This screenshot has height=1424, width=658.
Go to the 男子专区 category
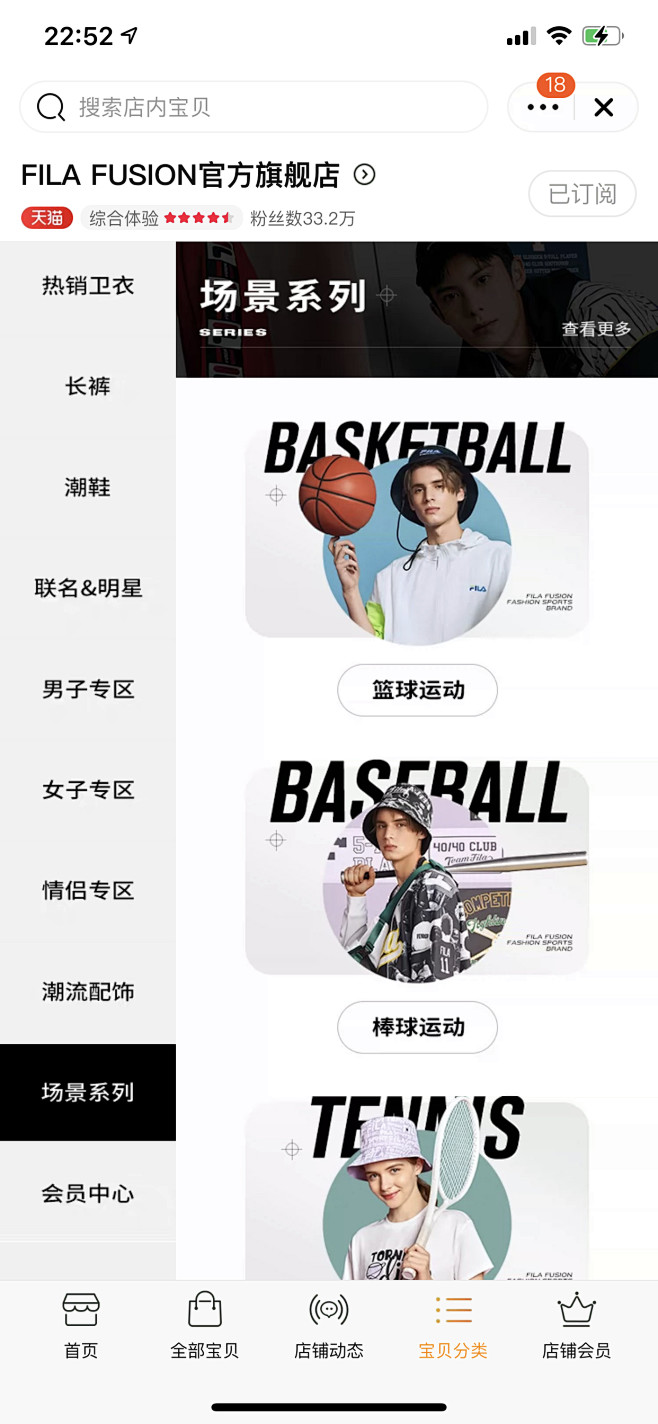click(x=88, y=690)
